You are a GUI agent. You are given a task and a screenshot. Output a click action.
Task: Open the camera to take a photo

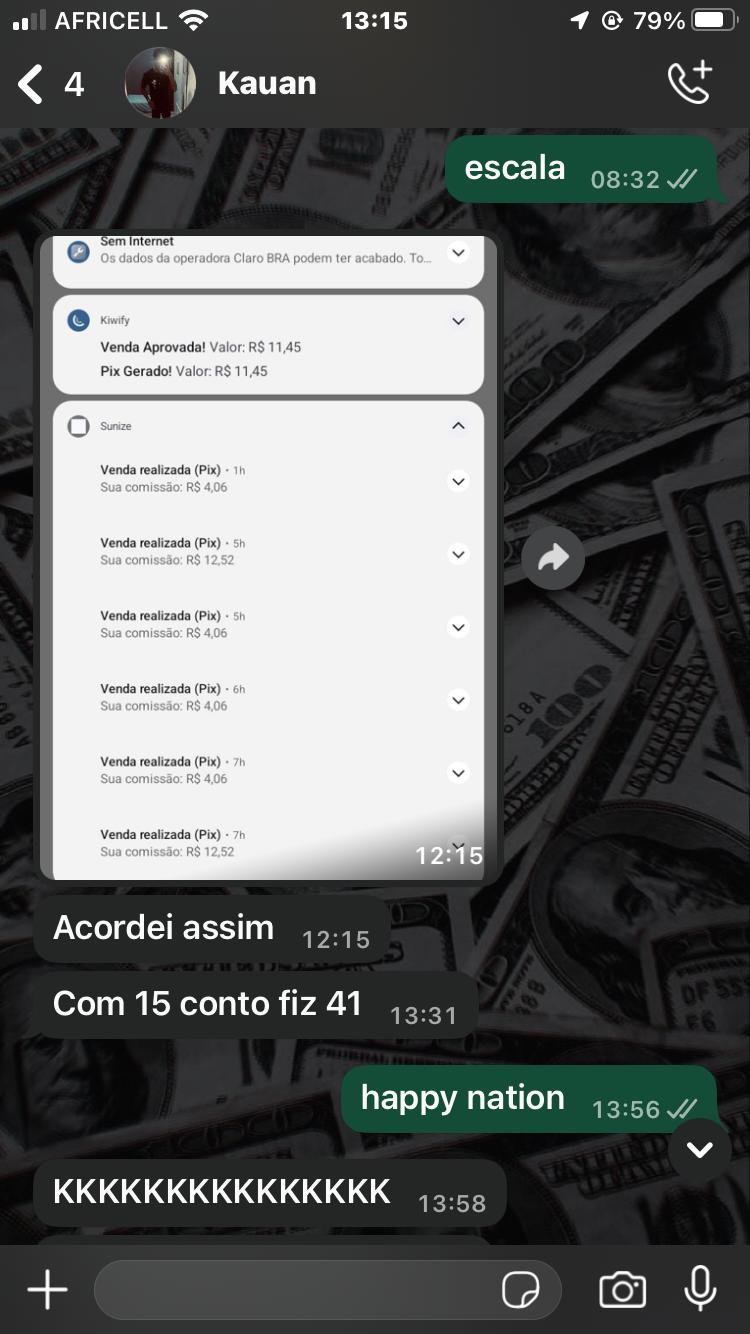(622, 1290)
